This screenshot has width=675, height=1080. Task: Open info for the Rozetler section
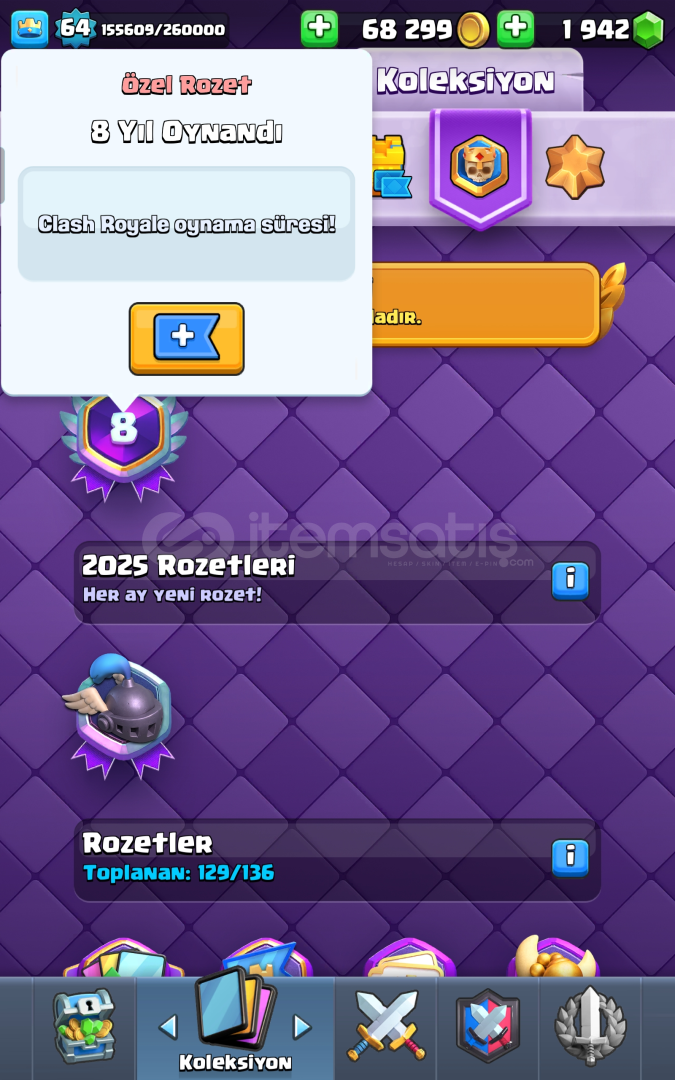[570, 856]
